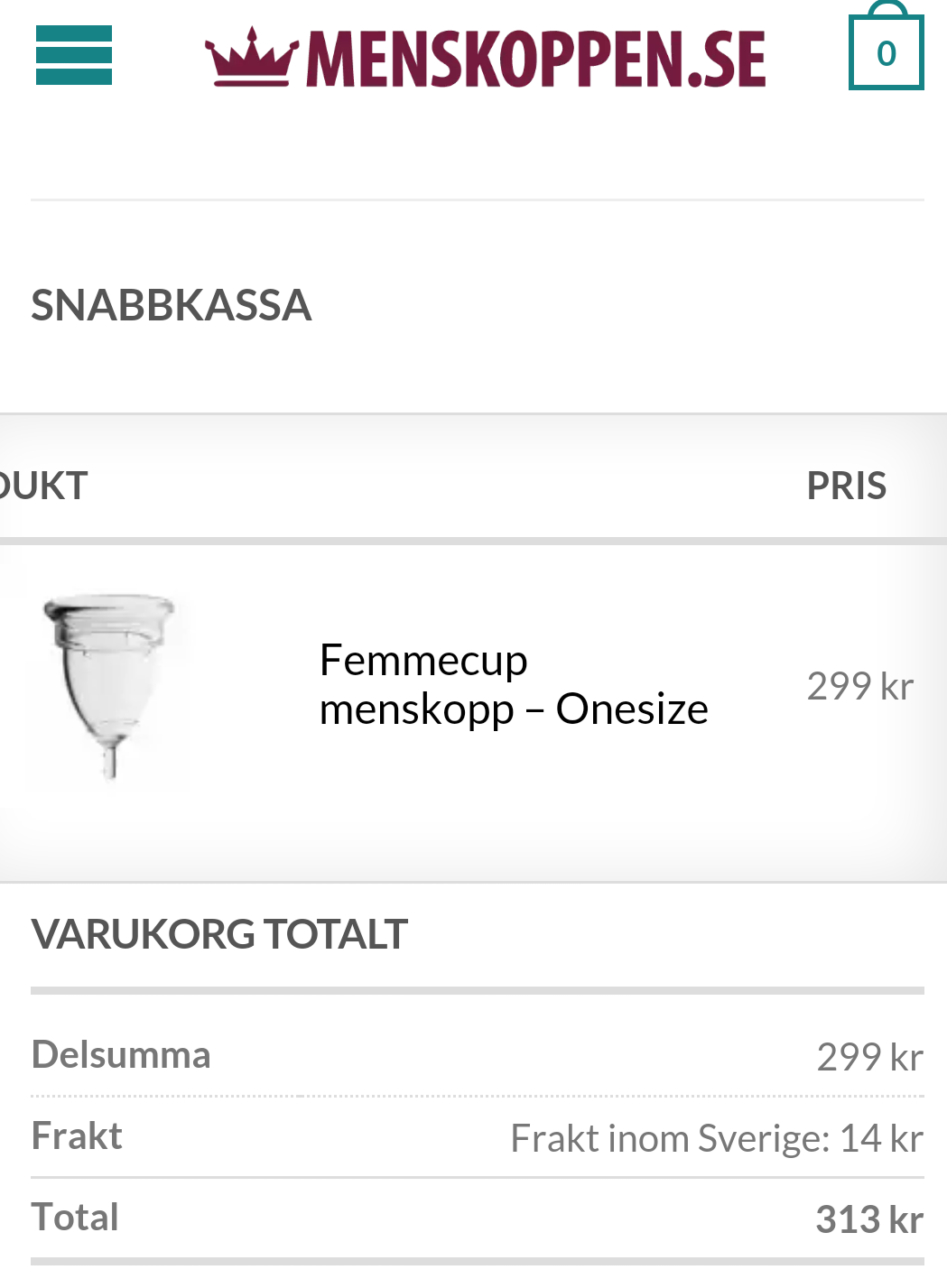View the Femmecup product image
This screenshot has width=947, height=1288.
tap(109, 685)
